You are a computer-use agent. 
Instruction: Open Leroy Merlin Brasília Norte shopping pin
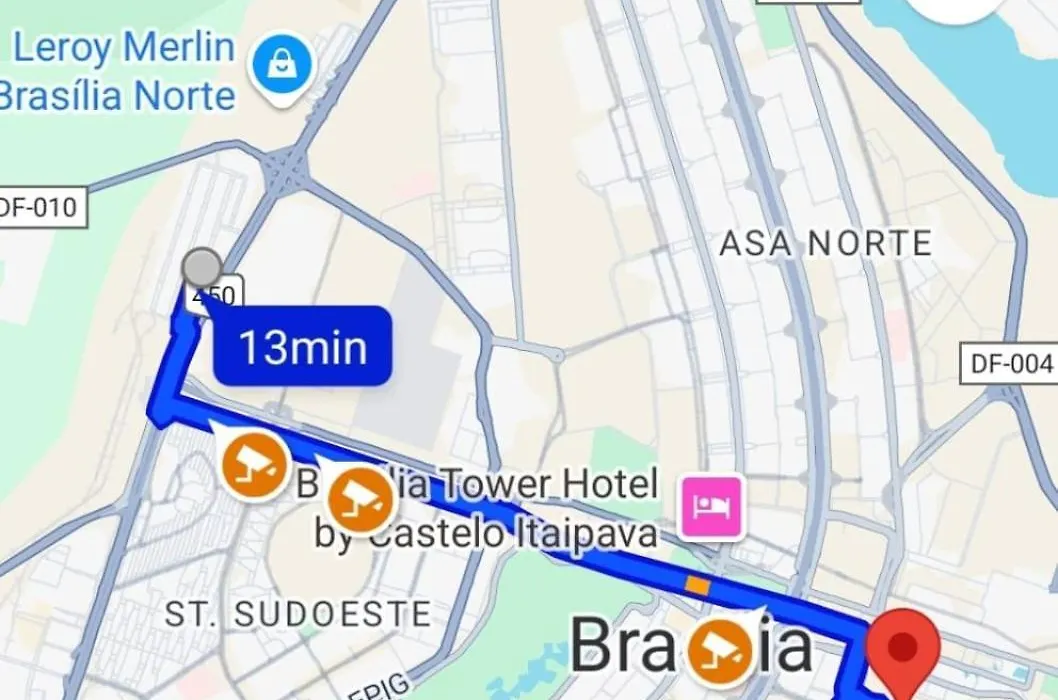[x=283, y=66]
